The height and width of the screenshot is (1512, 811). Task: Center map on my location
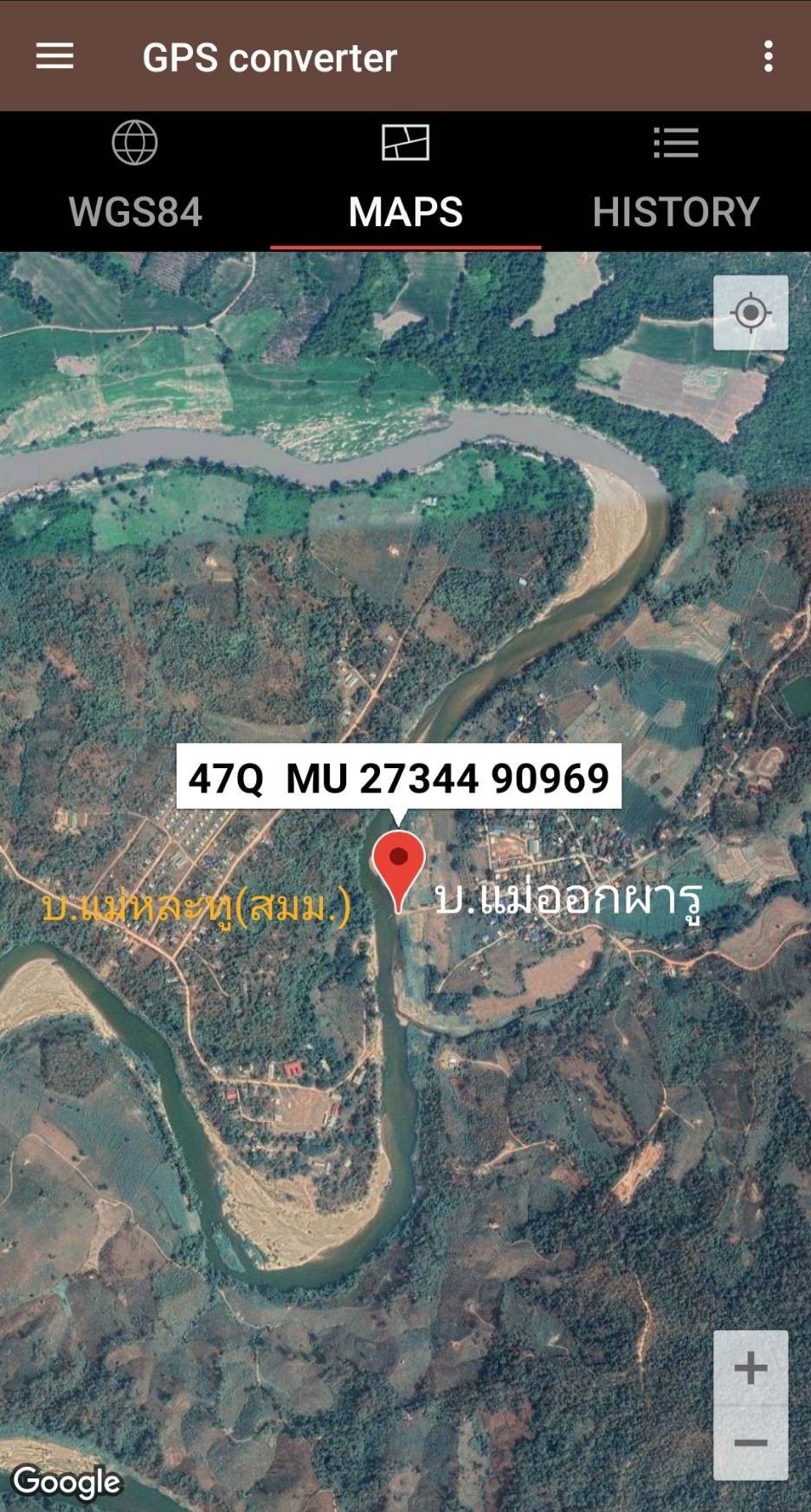750,313
